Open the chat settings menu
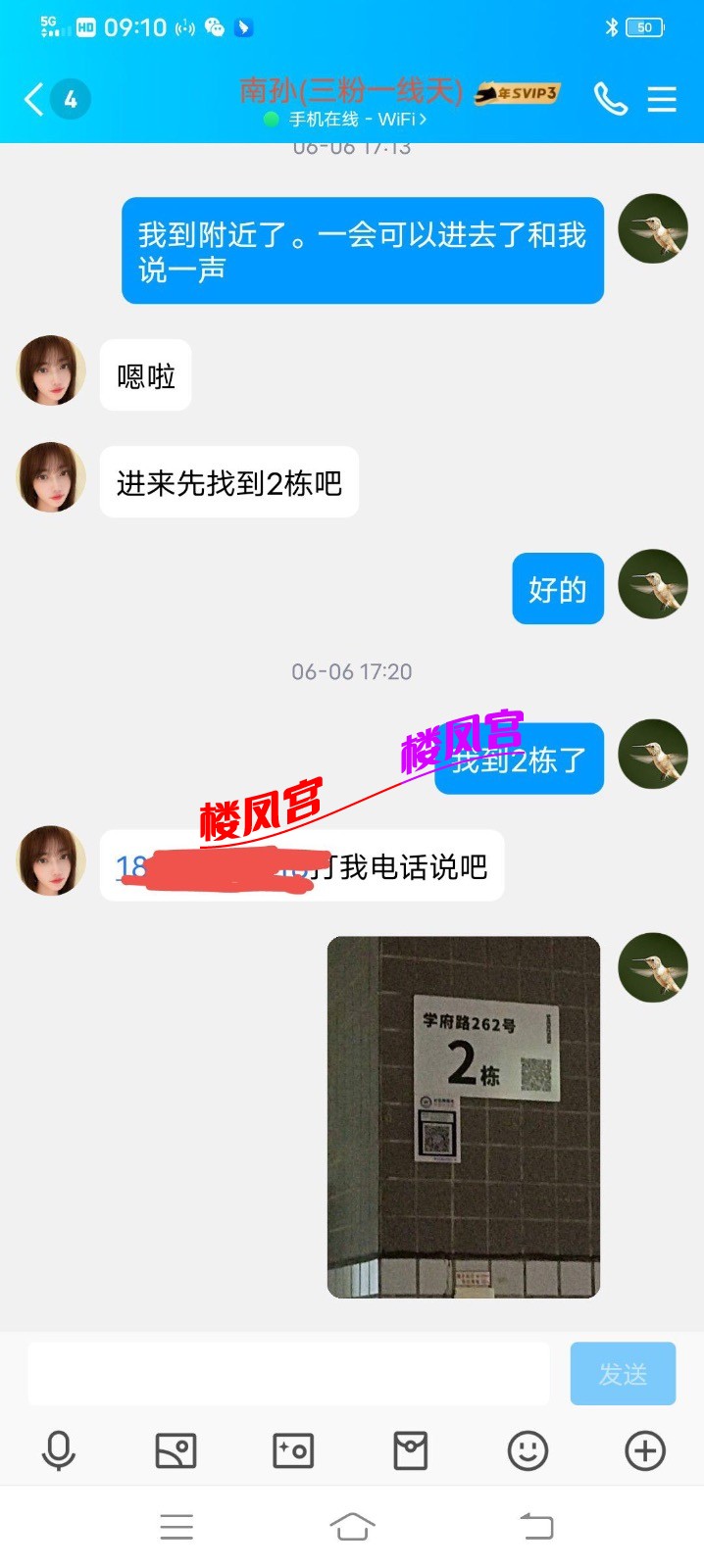The height and width of the screenshot is (1568, 704). click(x=662, y=99)
